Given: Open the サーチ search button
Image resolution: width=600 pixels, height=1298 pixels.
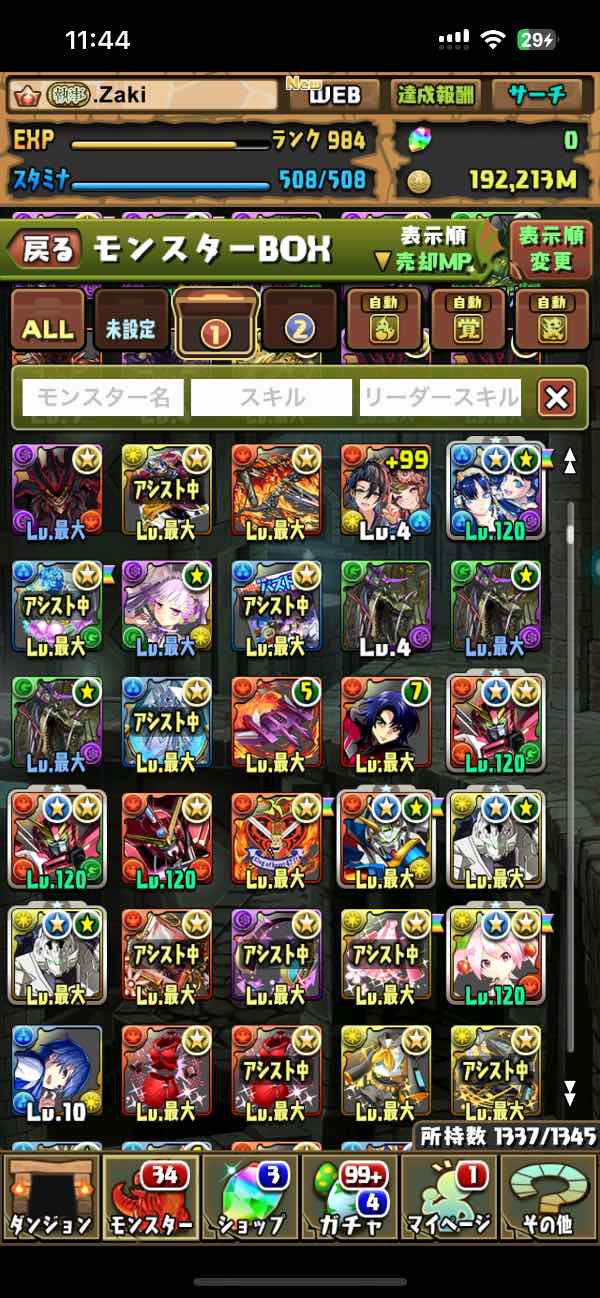Looking at the screenshot, I should pyautogui.click(x=536, y=96).
